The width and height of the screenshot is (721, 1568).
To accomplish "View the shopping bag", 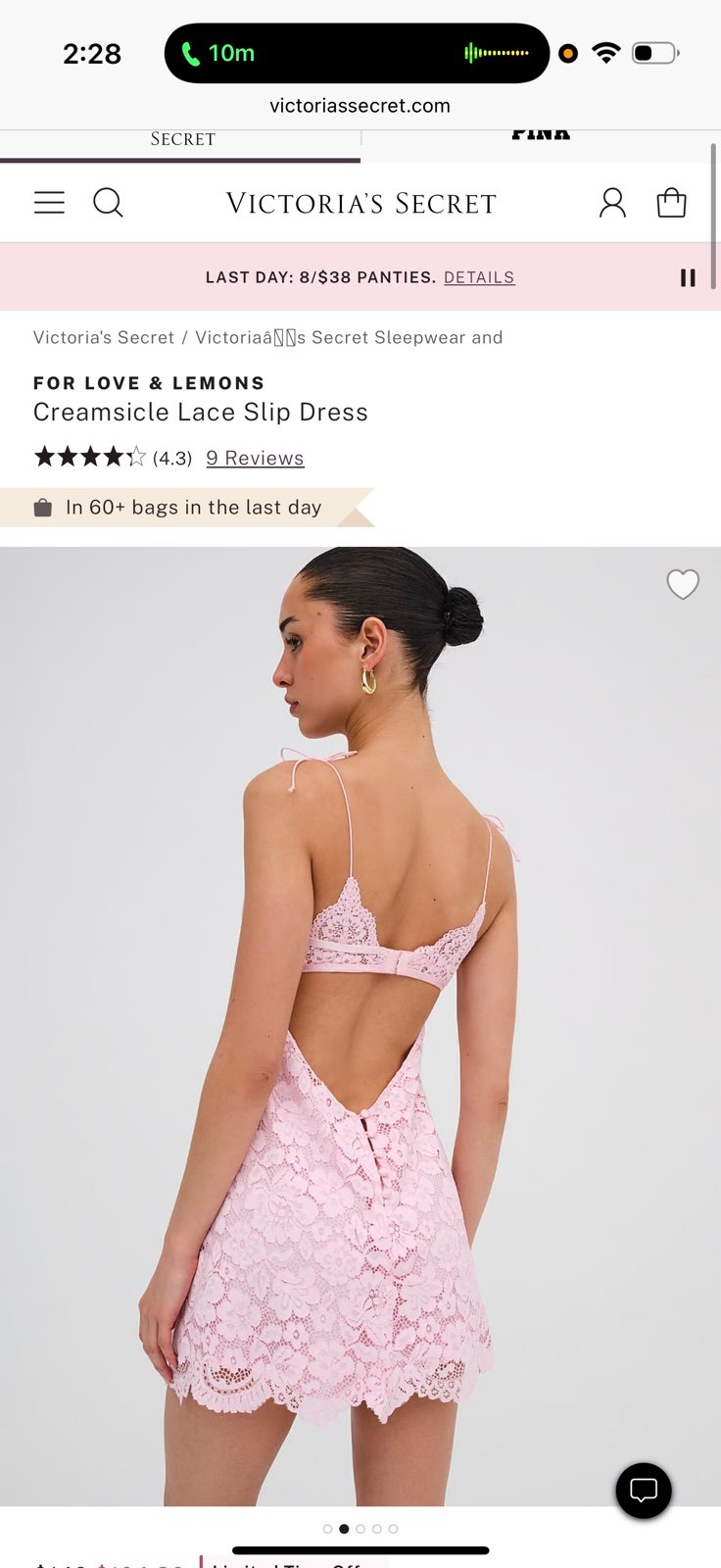I will [x=671, y=203].
